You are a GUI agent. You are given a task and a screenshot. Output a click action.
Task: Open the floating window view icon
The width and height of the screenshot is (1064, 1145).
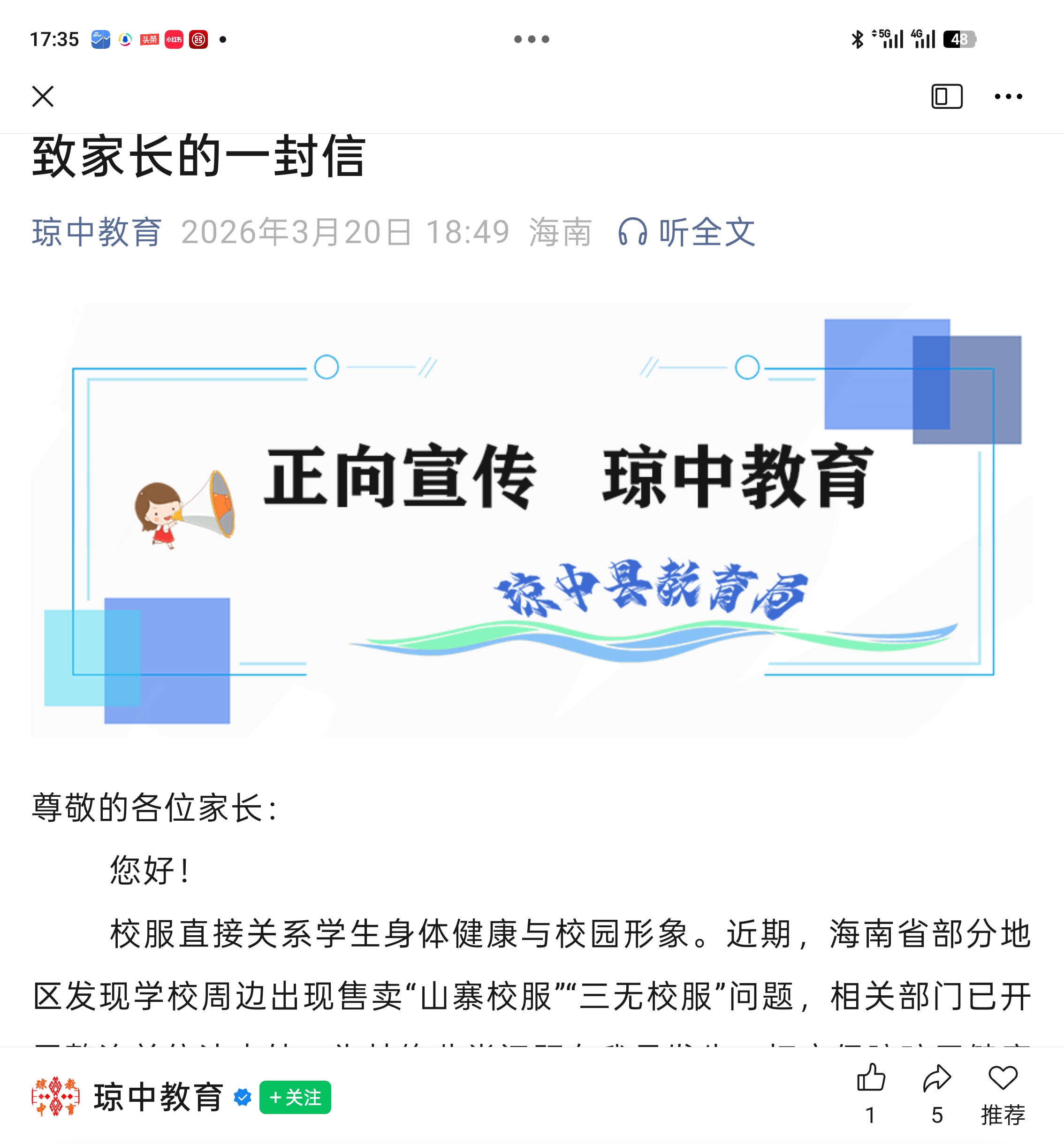pyautogui.click(x=947, y=96)
